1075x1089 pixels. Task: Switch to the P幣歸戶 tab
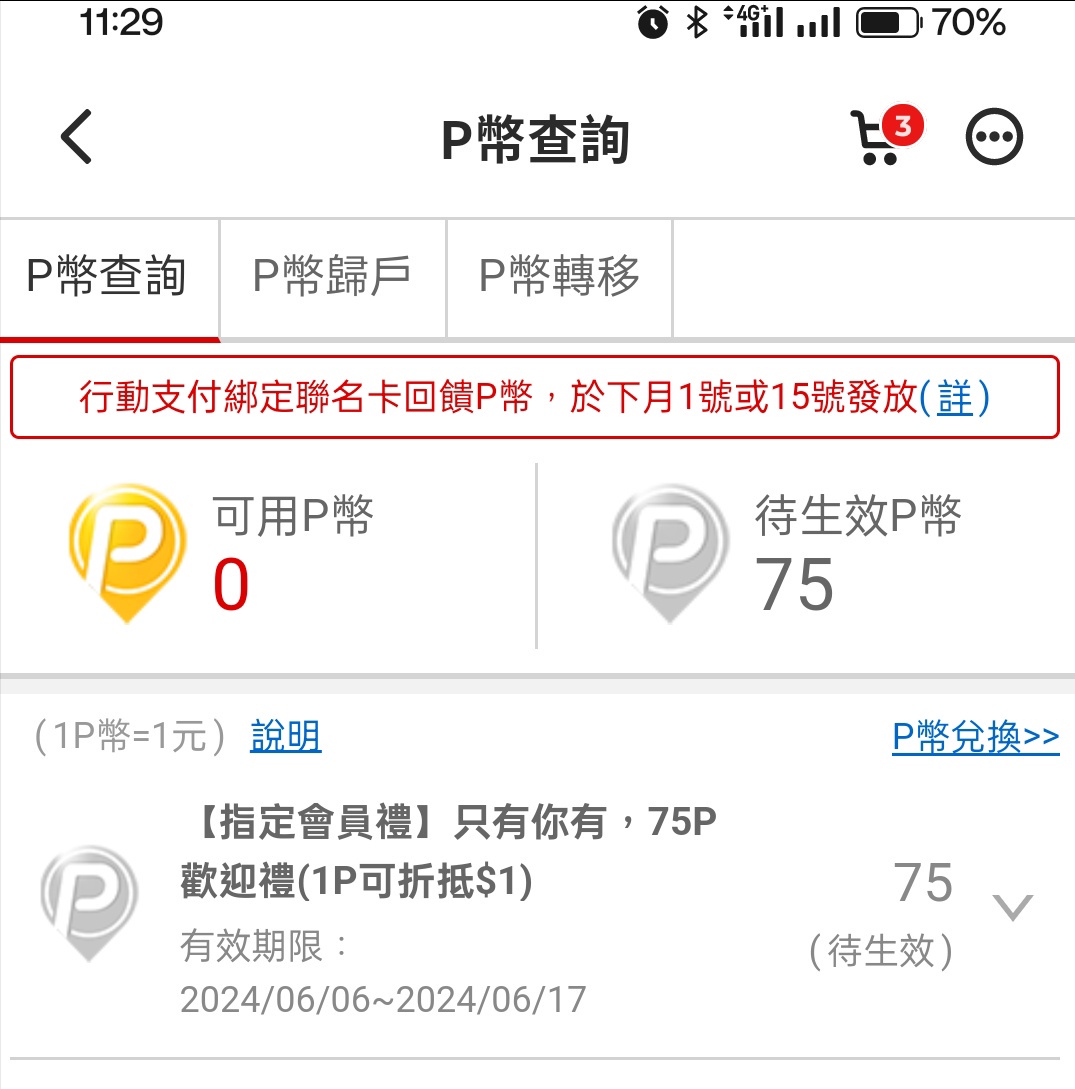pyautogui.click(x=332, y=277)
